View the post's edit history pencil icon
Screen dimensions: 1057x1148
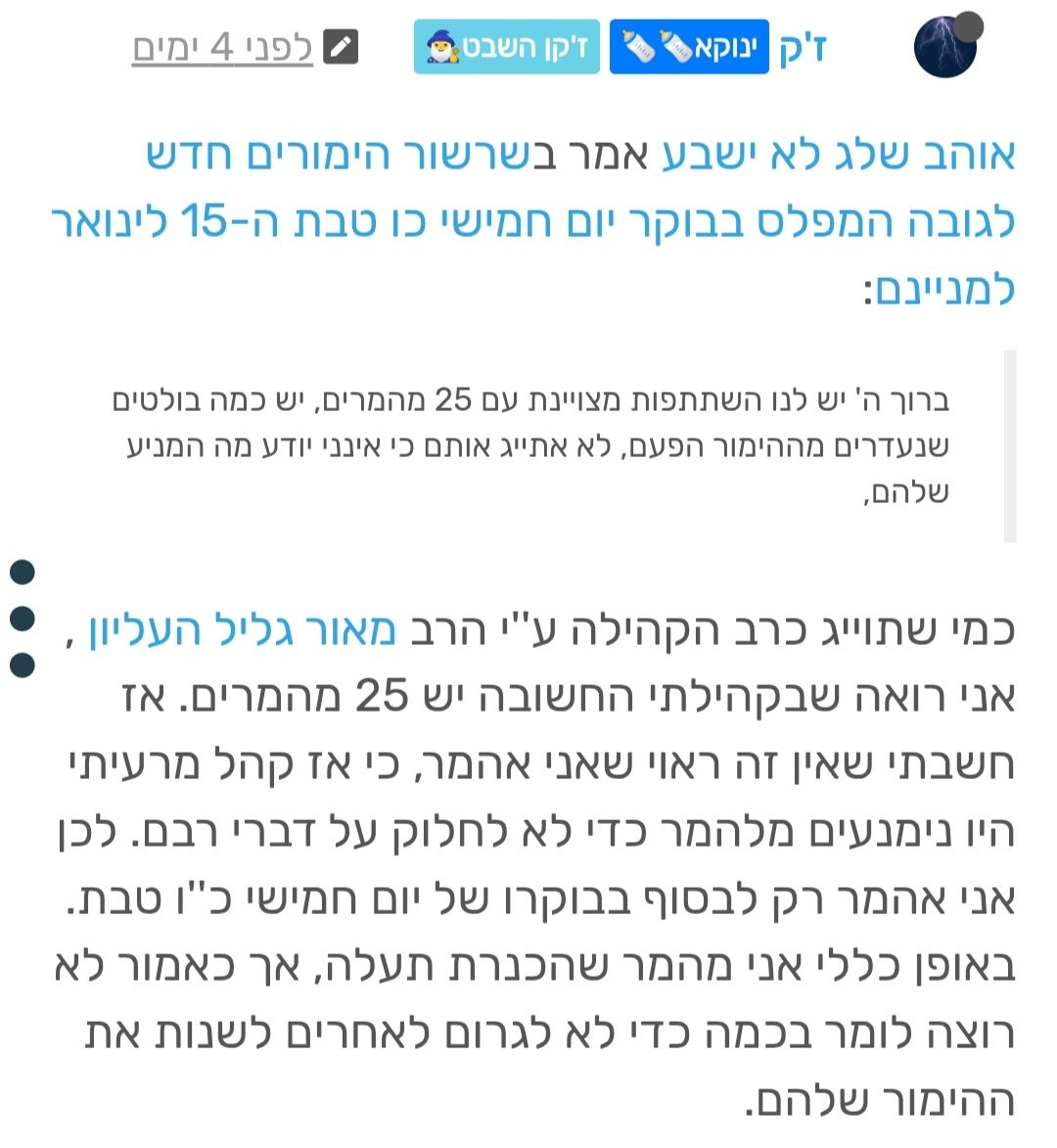[x=341, y=47]
